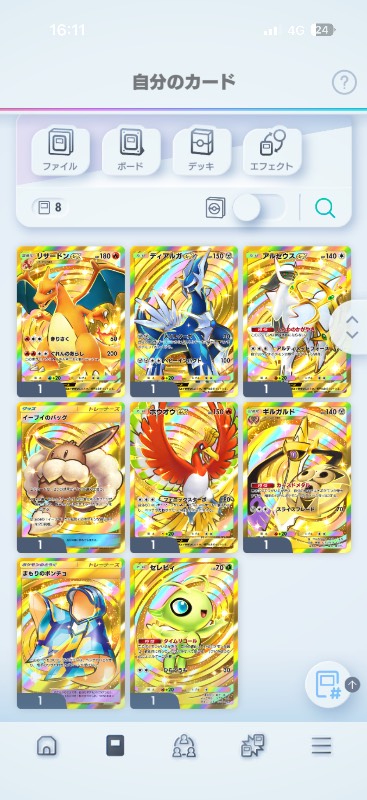Screen dimensions: 367x800
Task: Open the まもりのポンチョ trainer card
Action: (70, 633)
